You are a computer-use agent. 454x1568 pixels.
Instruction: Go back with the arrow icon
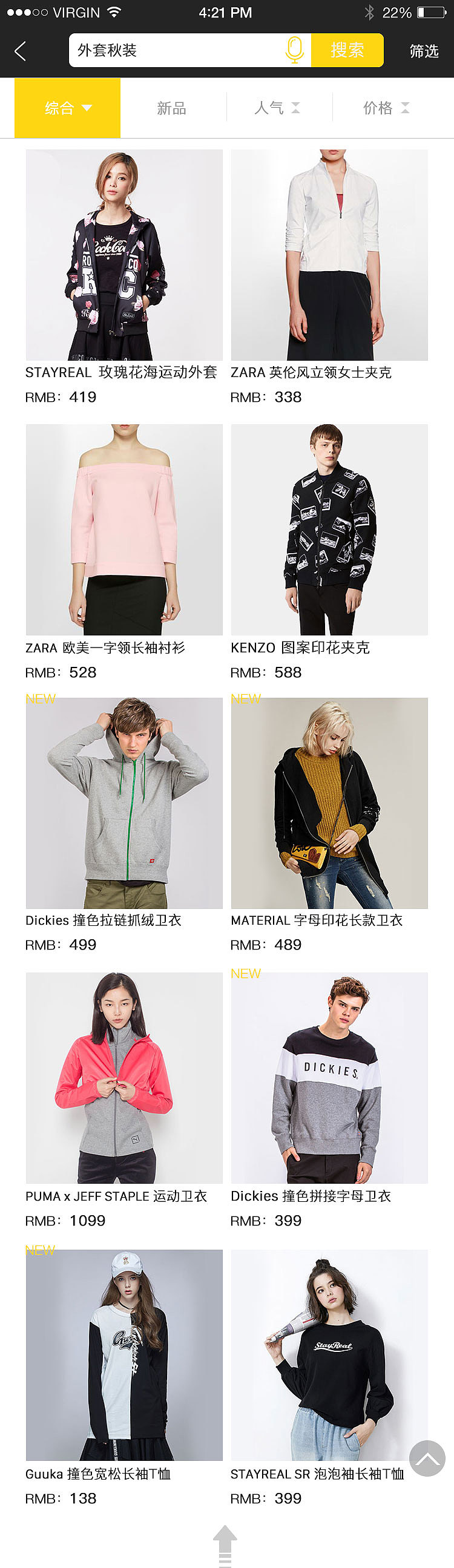pyautogui.click(x=20, y=51)
